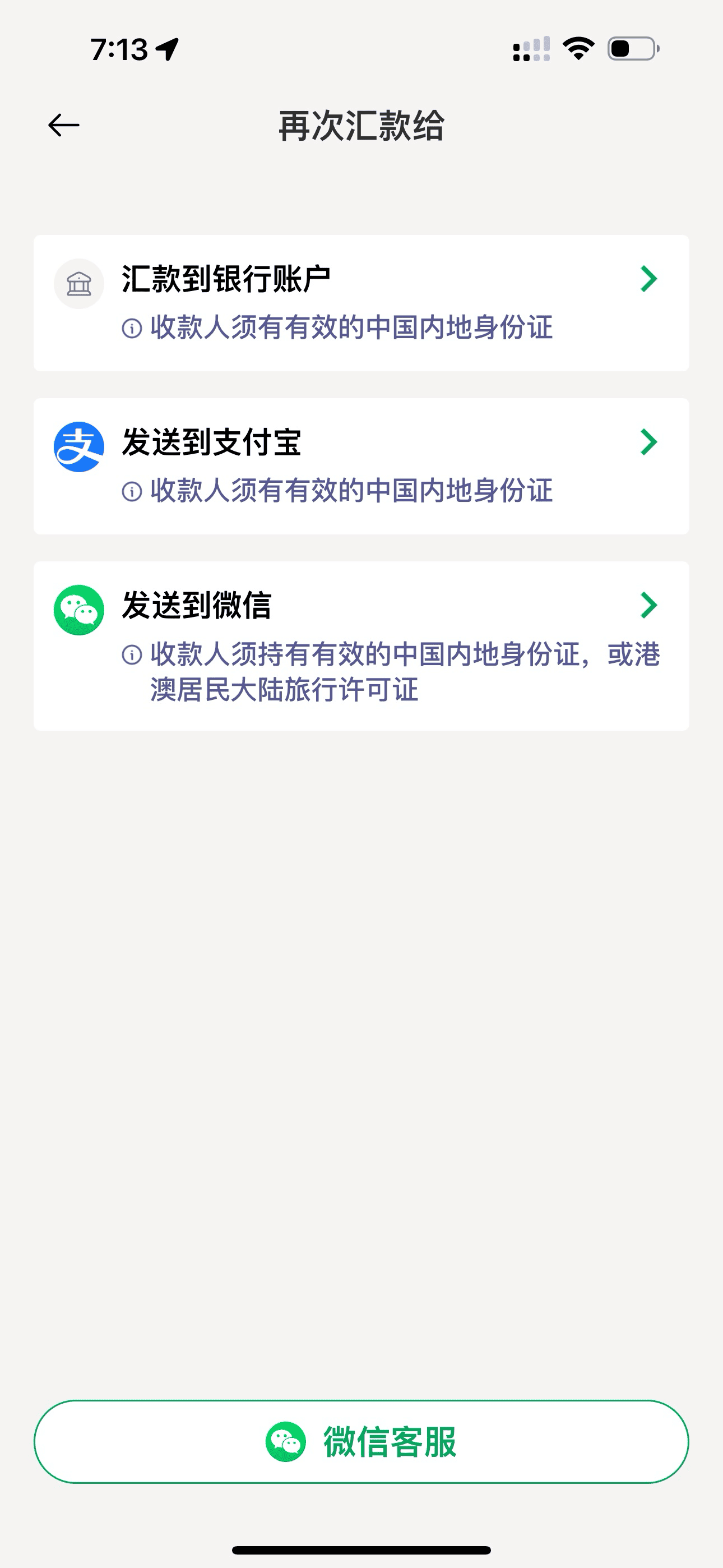Select the 发送到支付宝 option
This screenshot has width=723, height=1568.
[361, 464]
